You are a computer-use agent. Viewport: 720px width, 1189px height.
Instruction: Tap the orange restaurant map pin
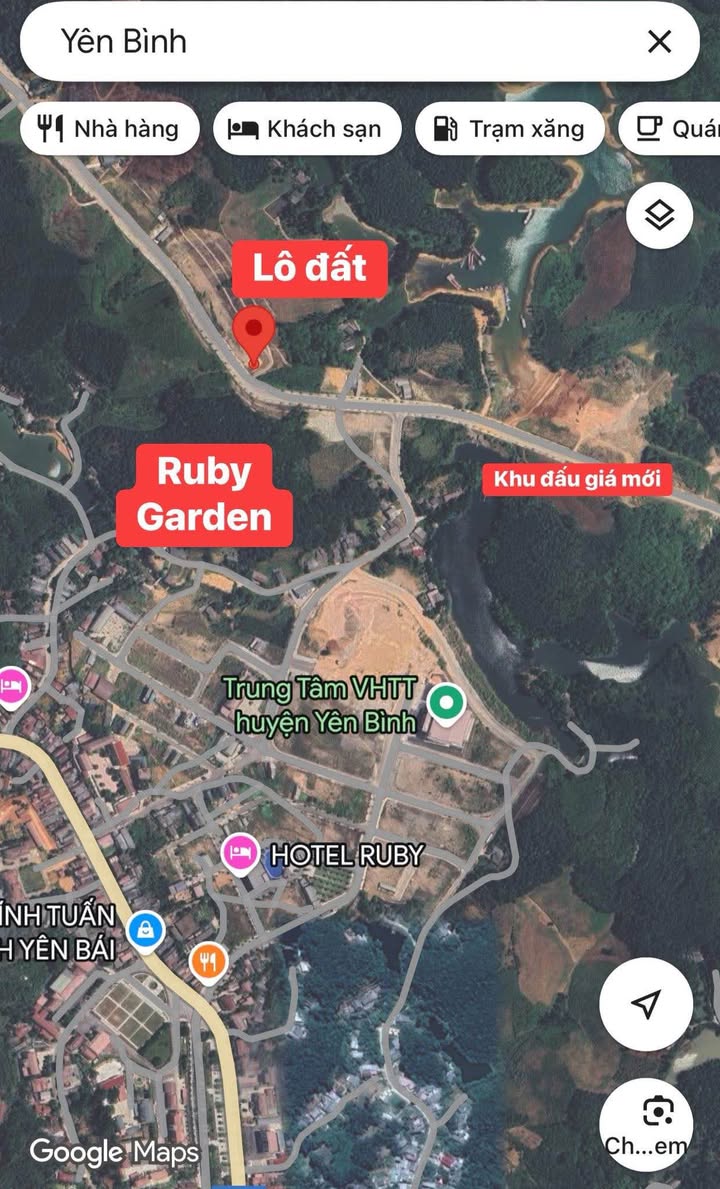208,964
